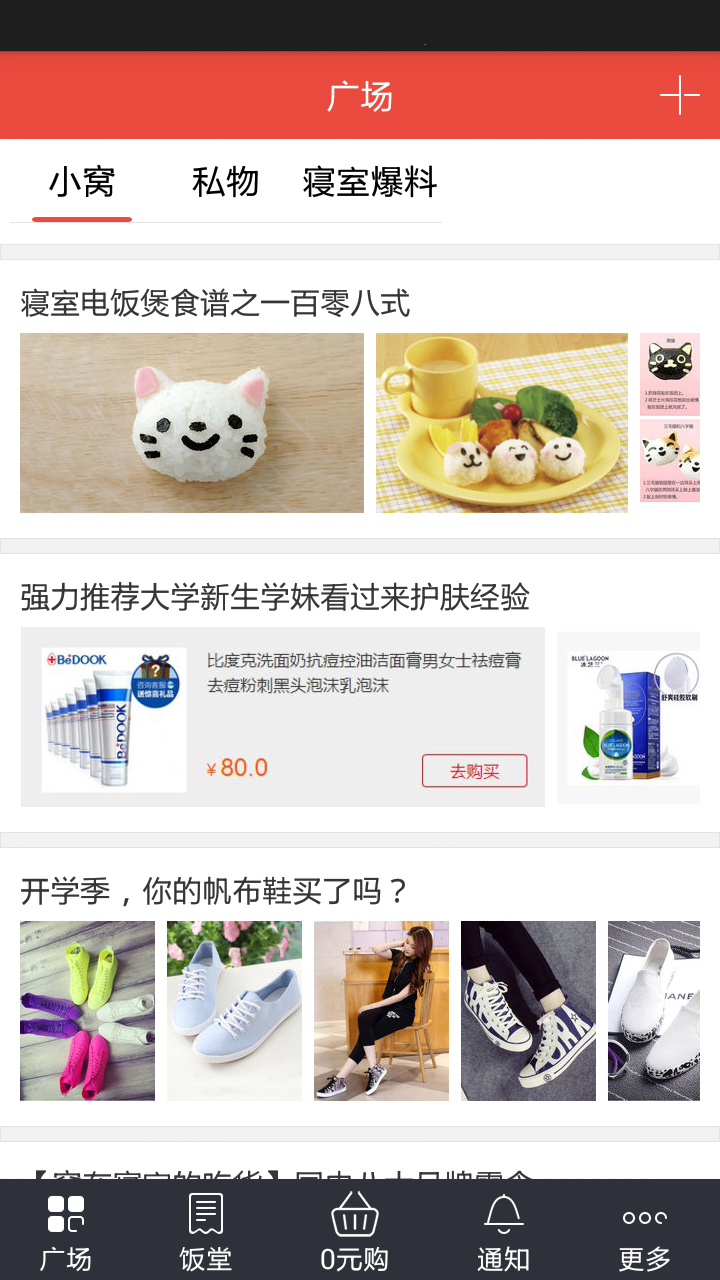
Task: Open the 强力推荐大学新生学妹 skincare post
Action: point(275,597)
